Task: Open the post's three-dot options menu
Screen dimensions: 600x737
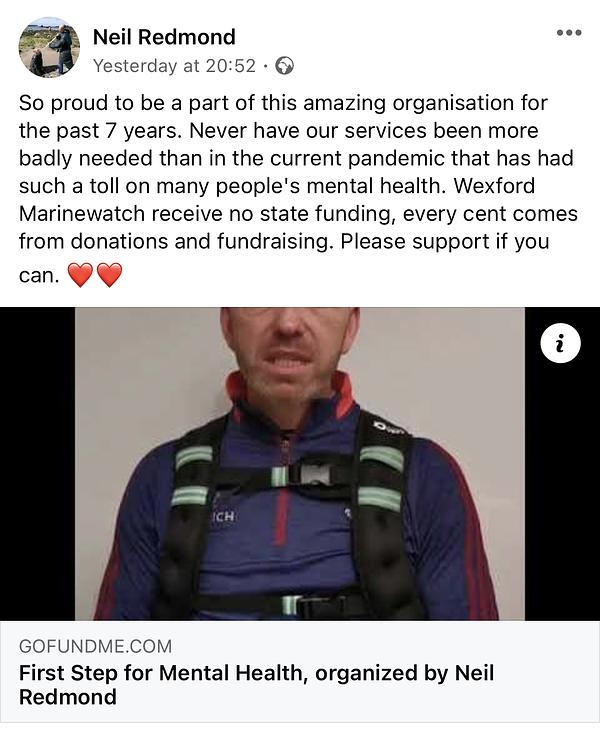Action: pos(568,33)
